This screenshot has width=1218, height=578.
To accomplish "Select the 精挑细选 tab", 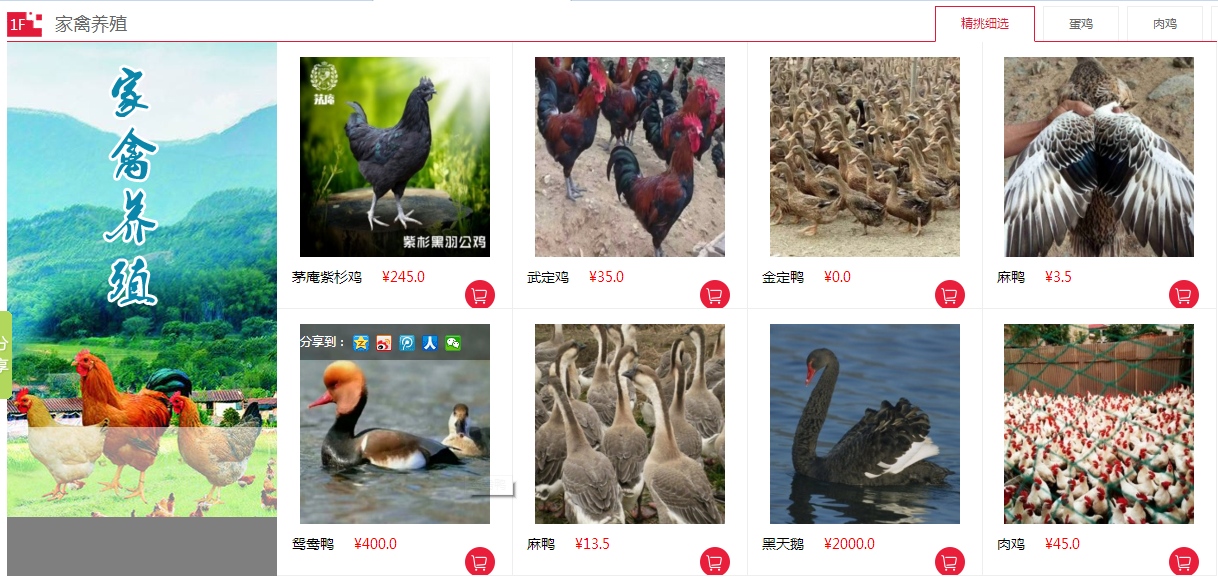I will 984,23.
